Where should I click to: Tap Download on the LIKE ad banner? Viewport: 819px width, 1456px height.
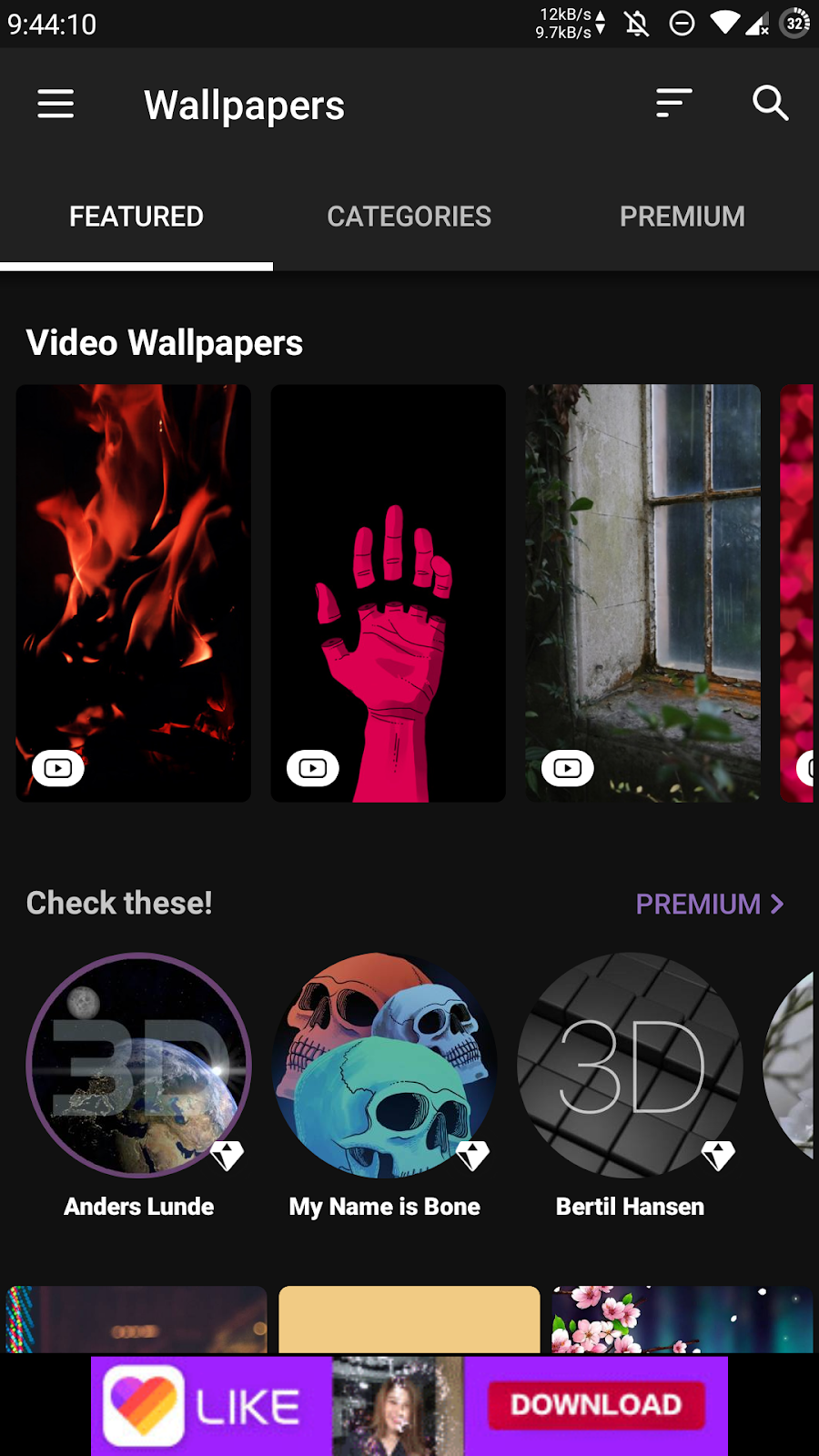(x=596, y=1405)
